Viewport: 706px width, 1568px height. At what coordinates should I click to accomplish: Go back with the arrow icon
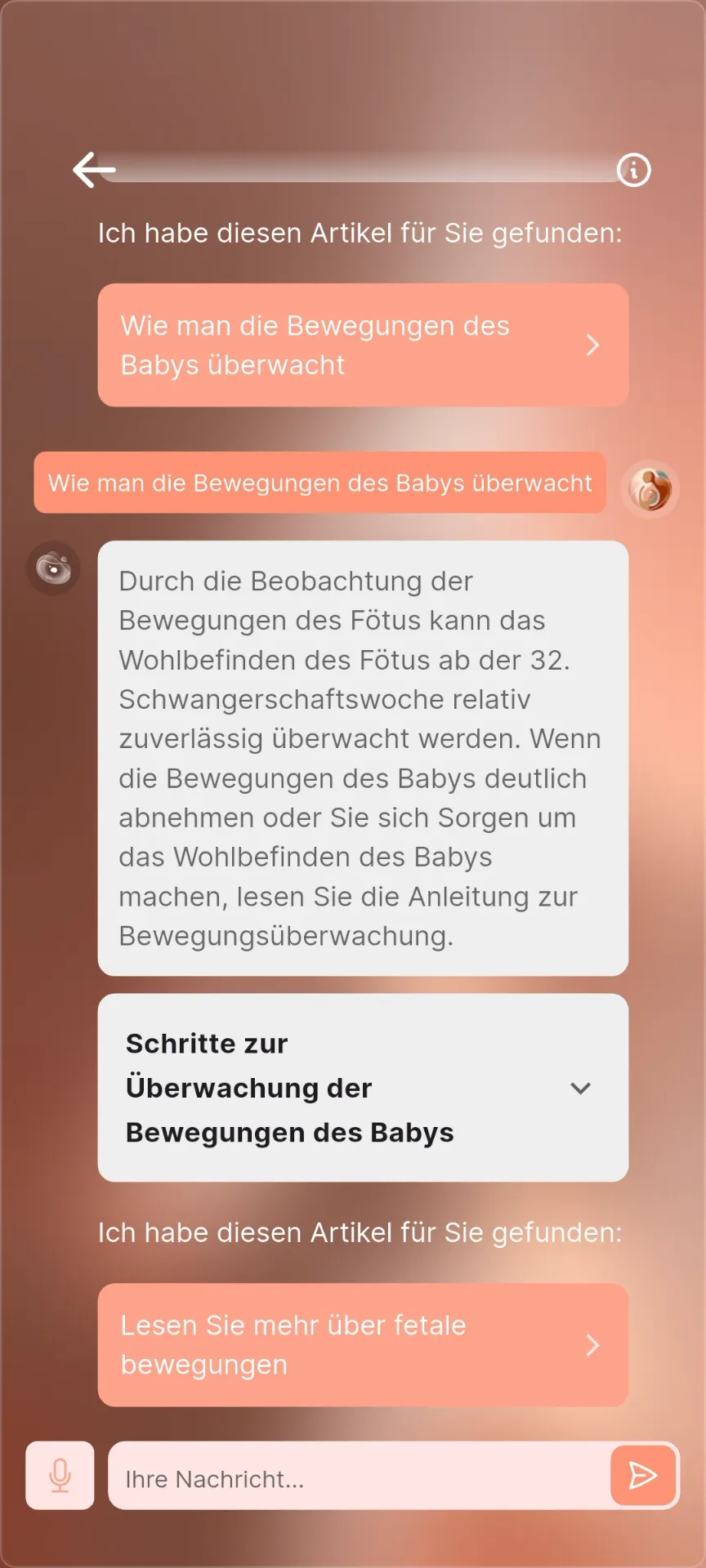tap(94, 170)
